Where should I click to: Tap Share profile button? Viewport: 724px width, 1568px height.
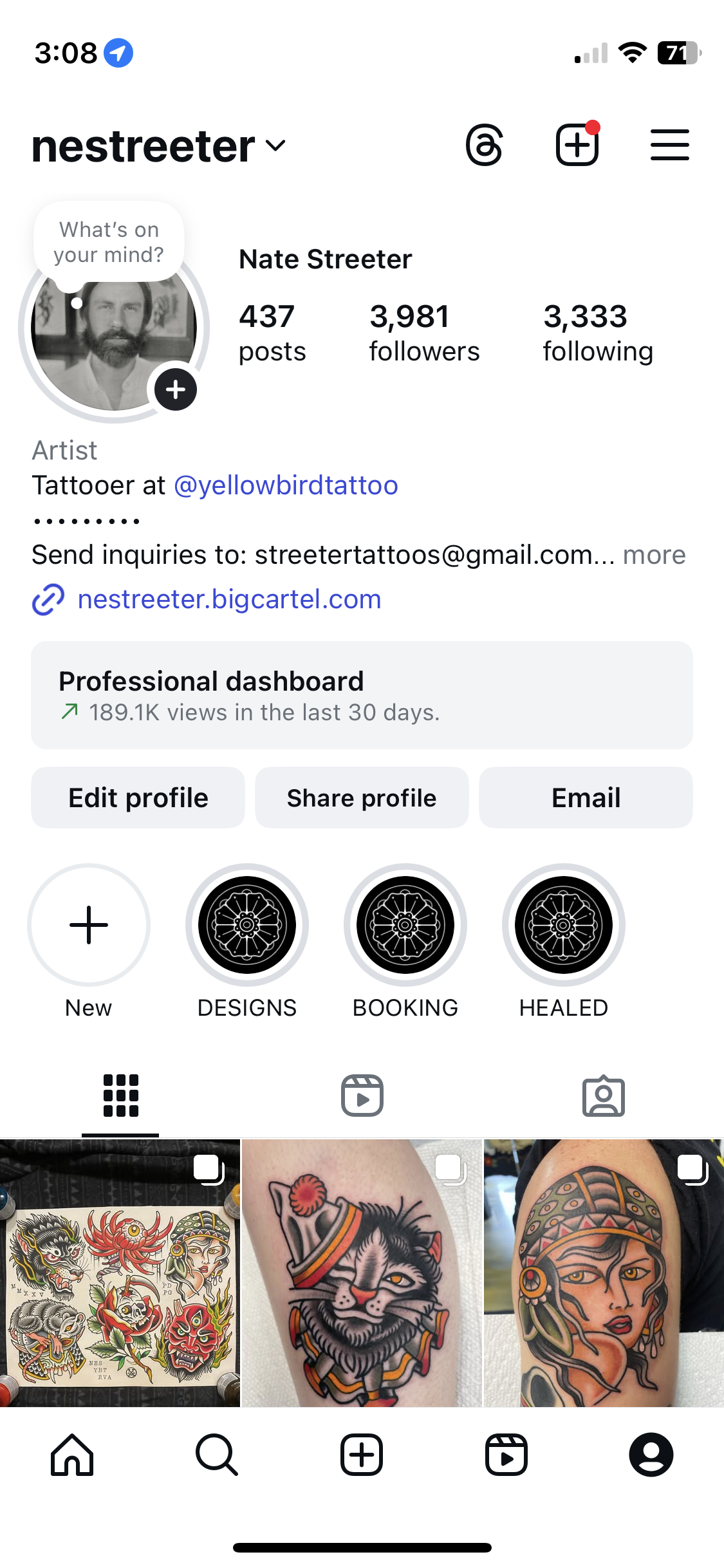pyautogui.click(x=362, y=798)
